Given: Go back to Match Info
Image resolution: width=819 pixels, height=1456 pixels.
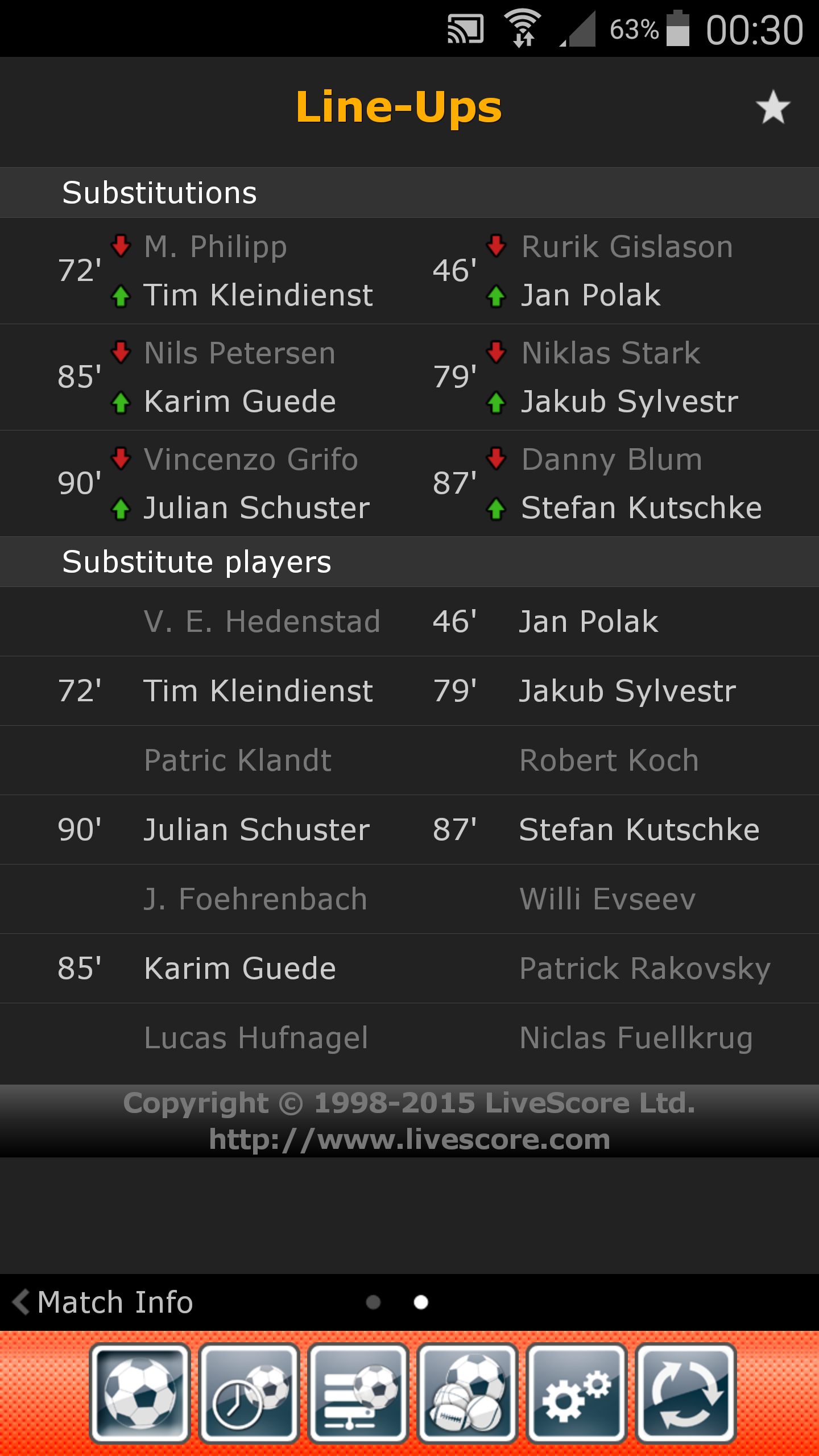Looking at the screenshot, I should (x=104, y=1302).
